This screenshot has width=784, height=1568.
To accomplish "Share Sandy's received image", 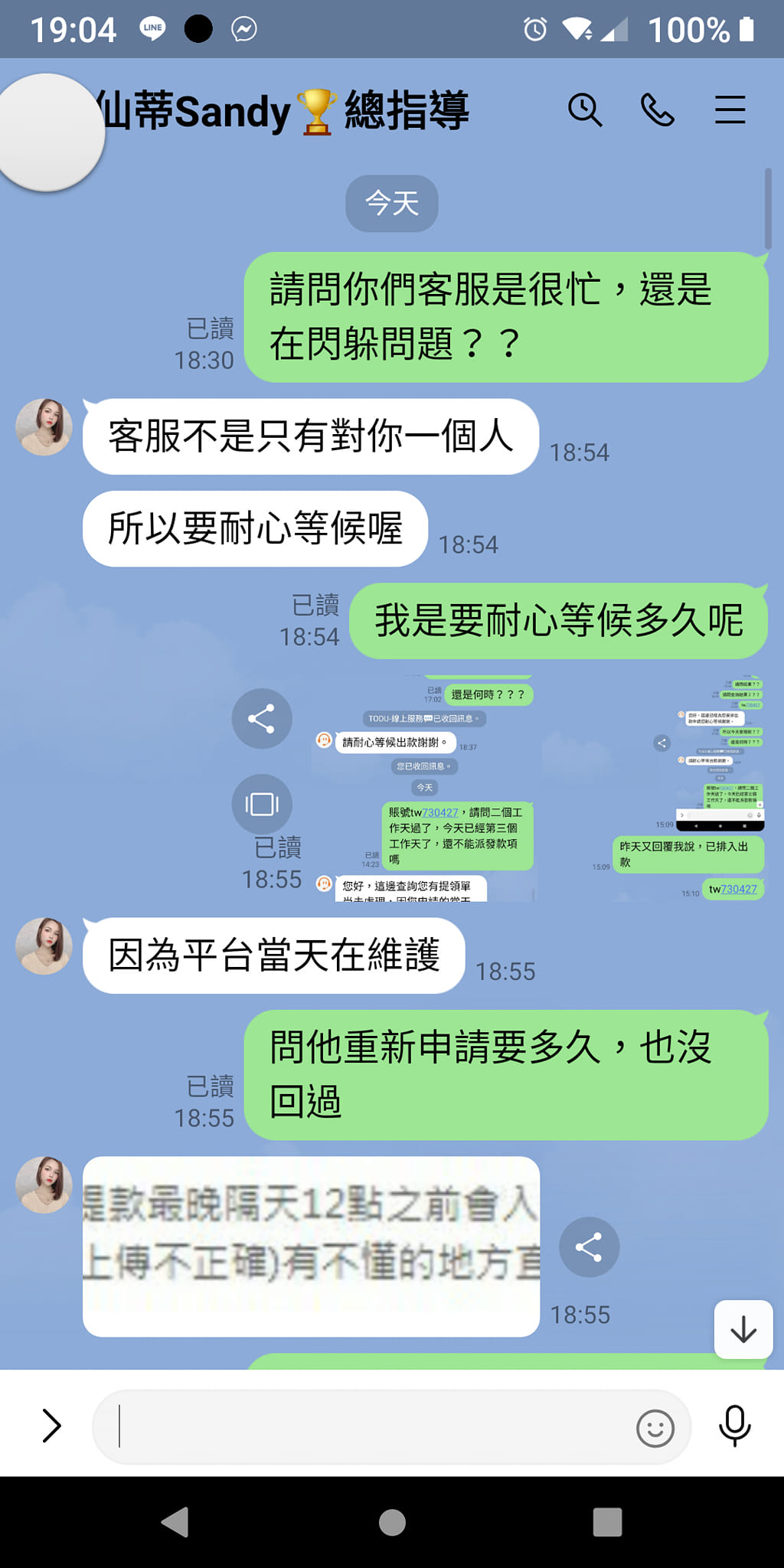I will tap(589, 1247).
